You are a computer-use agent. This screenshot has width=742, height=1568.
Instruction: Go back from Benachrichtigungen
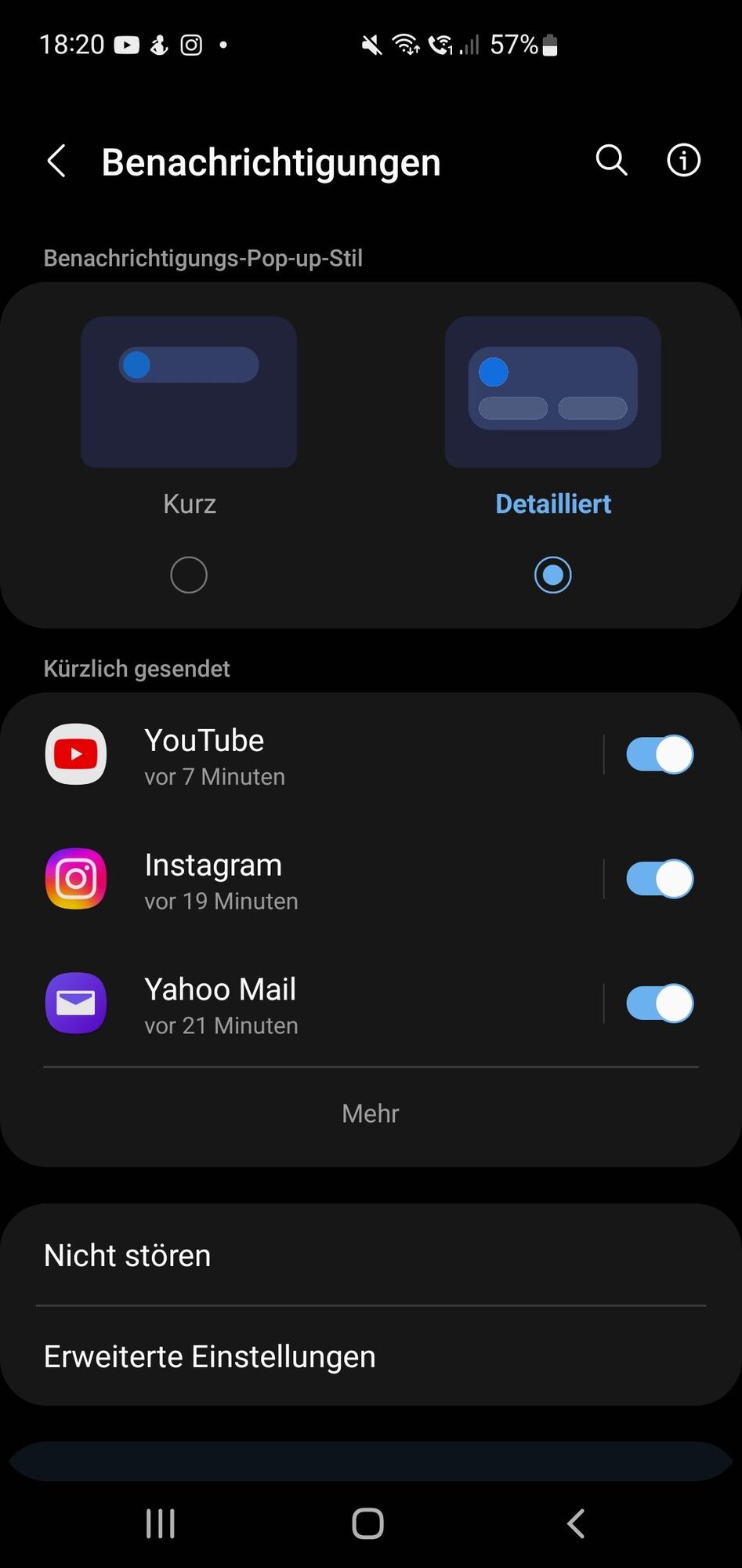pyautogui.click(x=56, y=162)
